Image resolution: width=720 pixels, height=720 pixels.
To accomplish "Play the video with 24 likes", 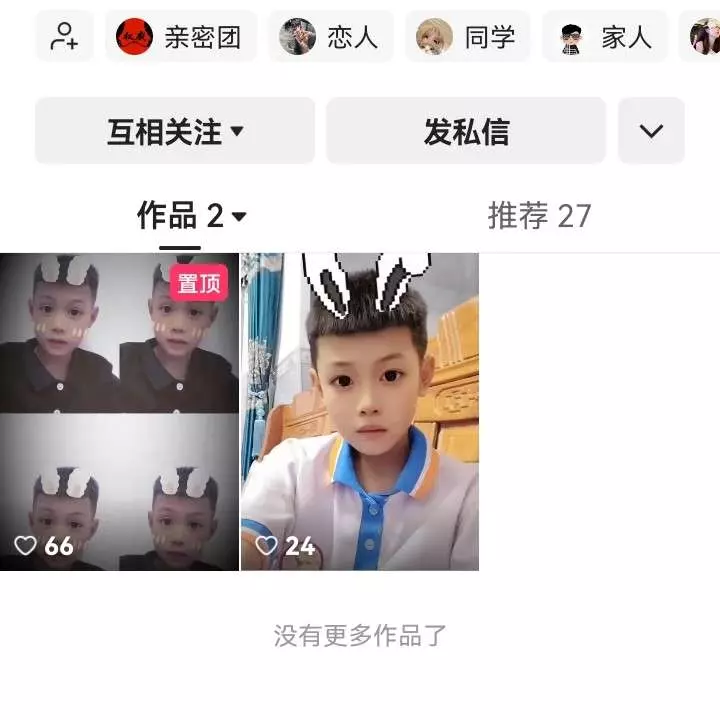I will coord(360,411).
